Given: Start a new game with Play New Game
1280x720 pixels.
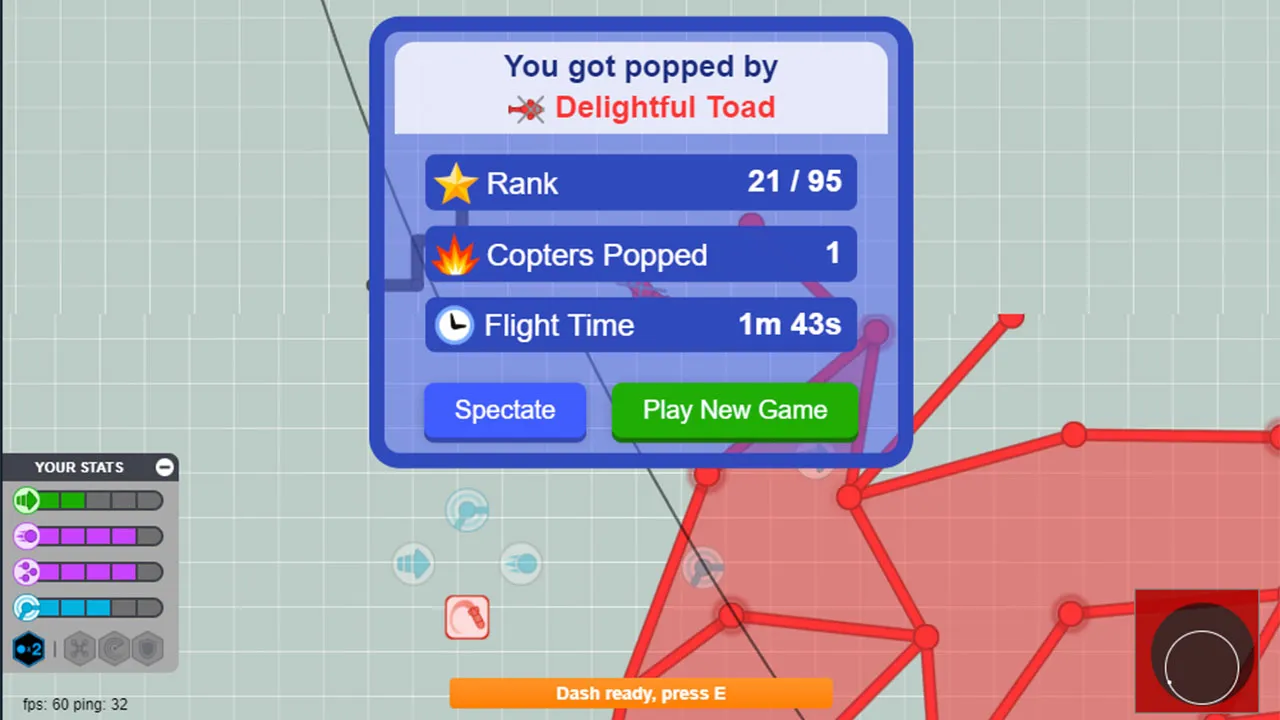Looking at the screenshot, I should (735, 410).
